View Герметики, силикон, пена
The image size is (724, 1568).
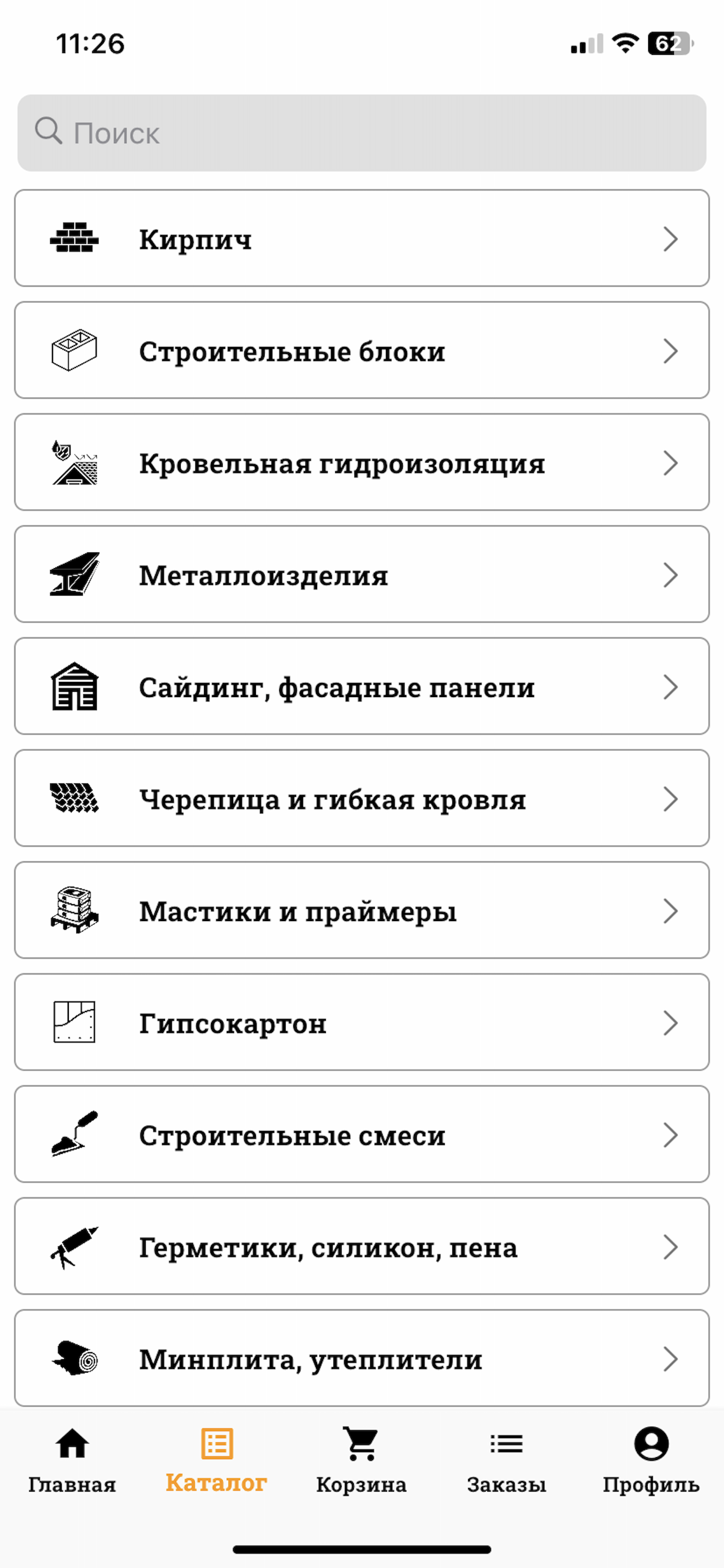(x=361, y=1246)
